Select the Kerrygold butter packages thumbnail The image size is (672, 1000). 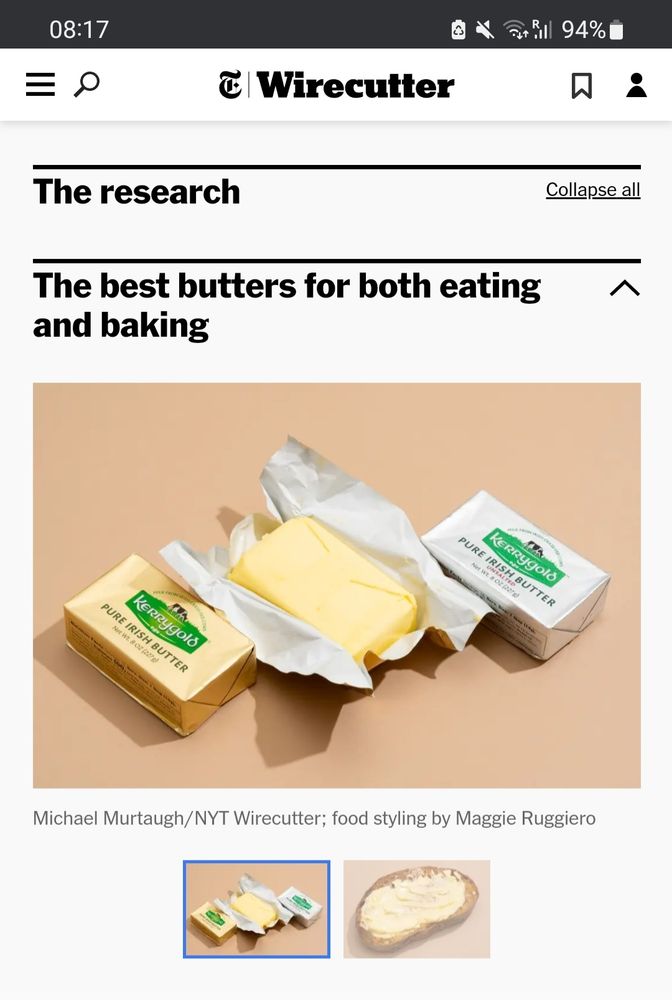click(x=257, y=909)
